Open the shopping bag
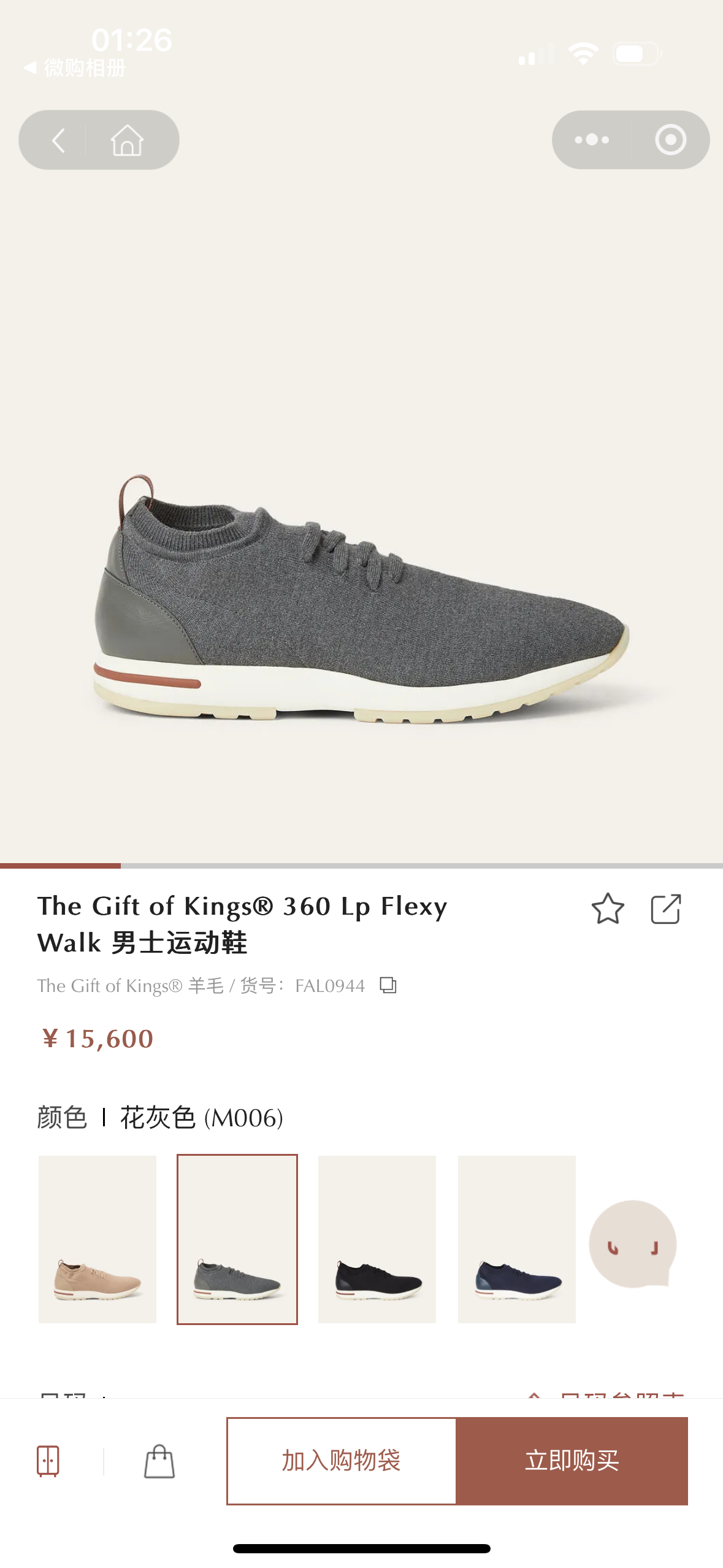The width and height of the screenshot is (723, 1568). (159, 1461)
